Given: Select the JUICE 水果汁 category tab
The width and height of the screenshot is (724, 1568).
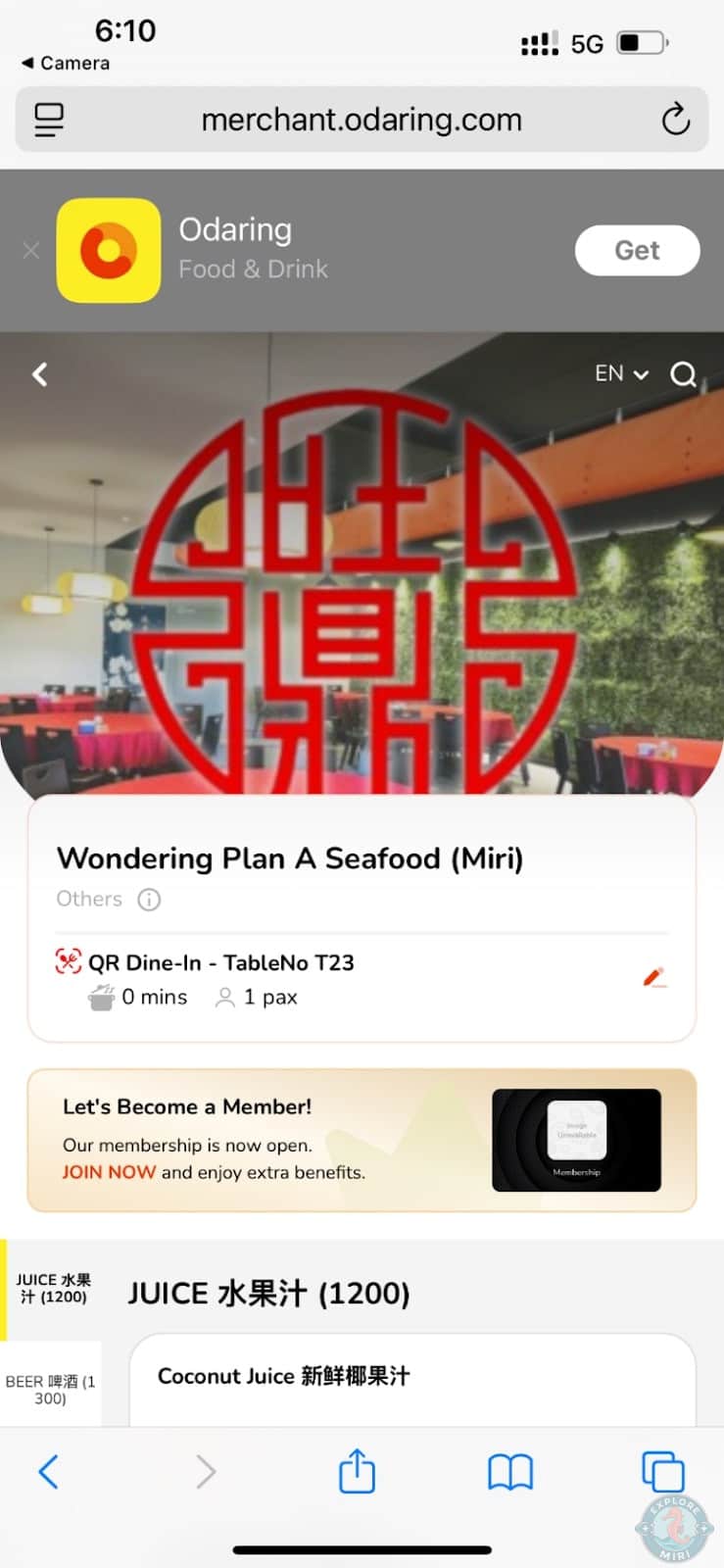Looking at the screenshot, I should pyautogui.click(x=53, y=1287).
